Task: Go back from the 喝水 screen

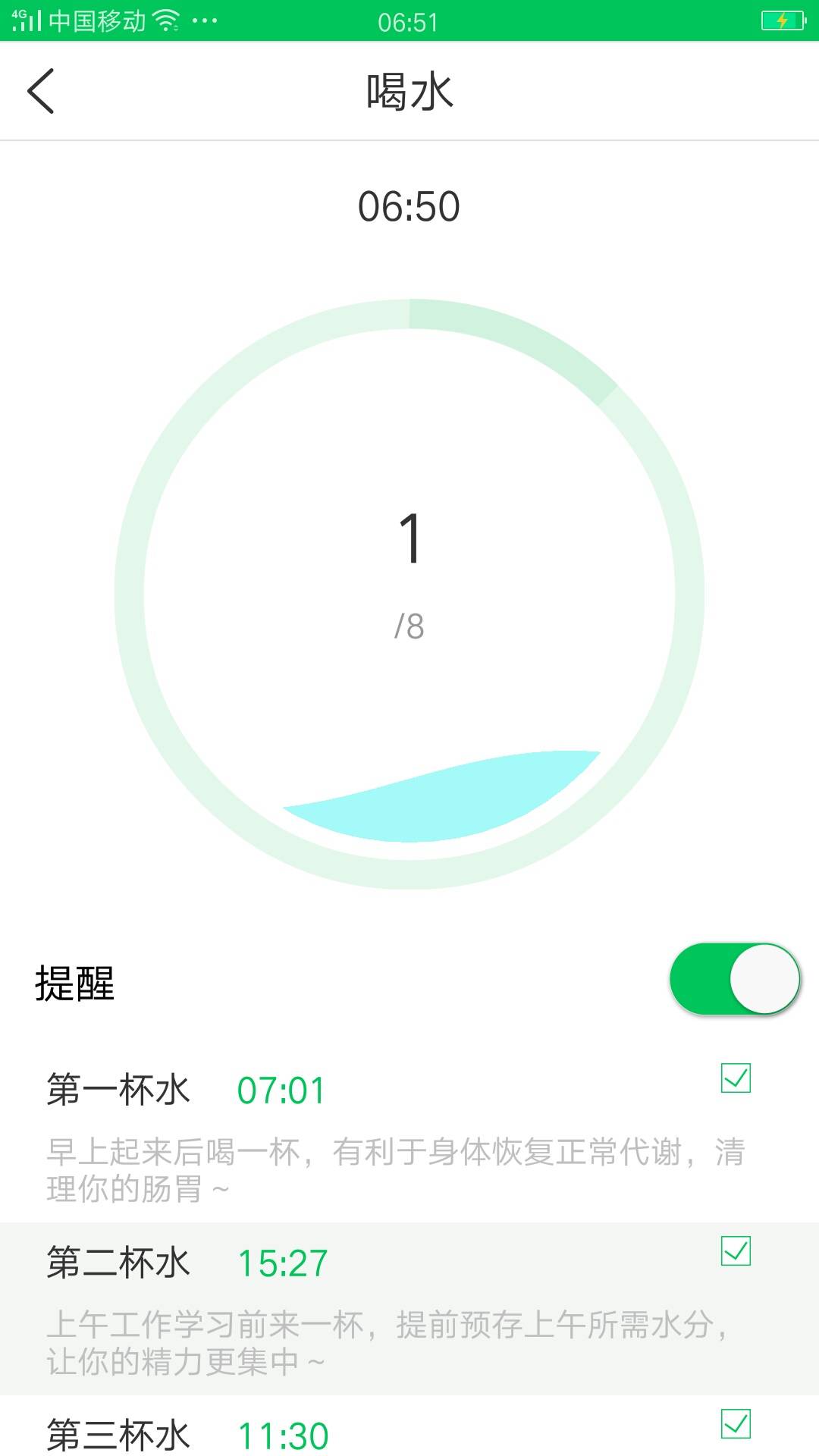Action: [41, 91]
